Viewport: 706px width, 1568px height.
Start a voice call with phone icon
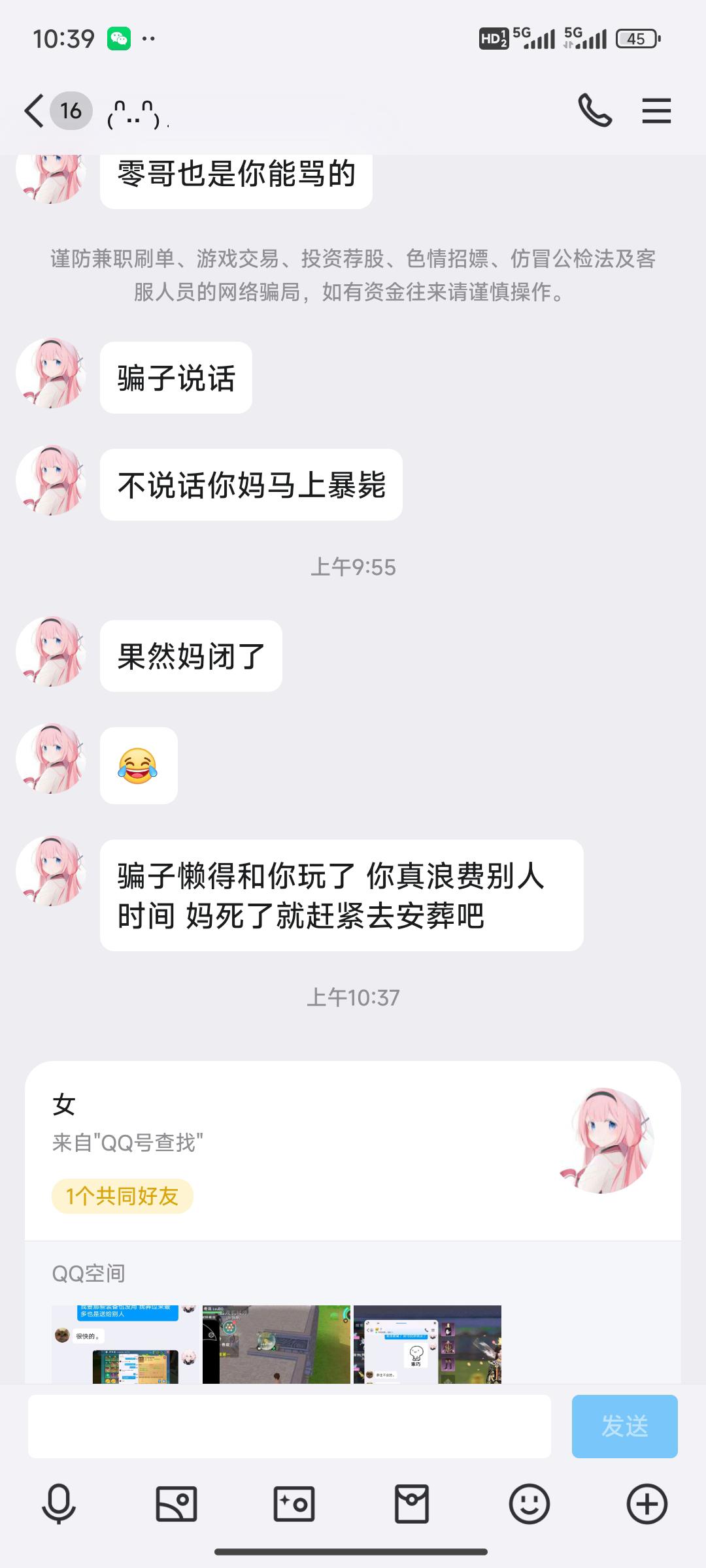pos(594,110)
